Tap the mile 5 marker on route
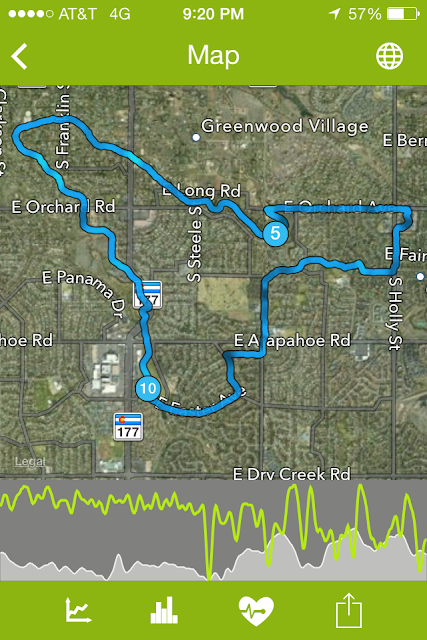This screenshot has height=640, width=427. [x=275, y=234]
